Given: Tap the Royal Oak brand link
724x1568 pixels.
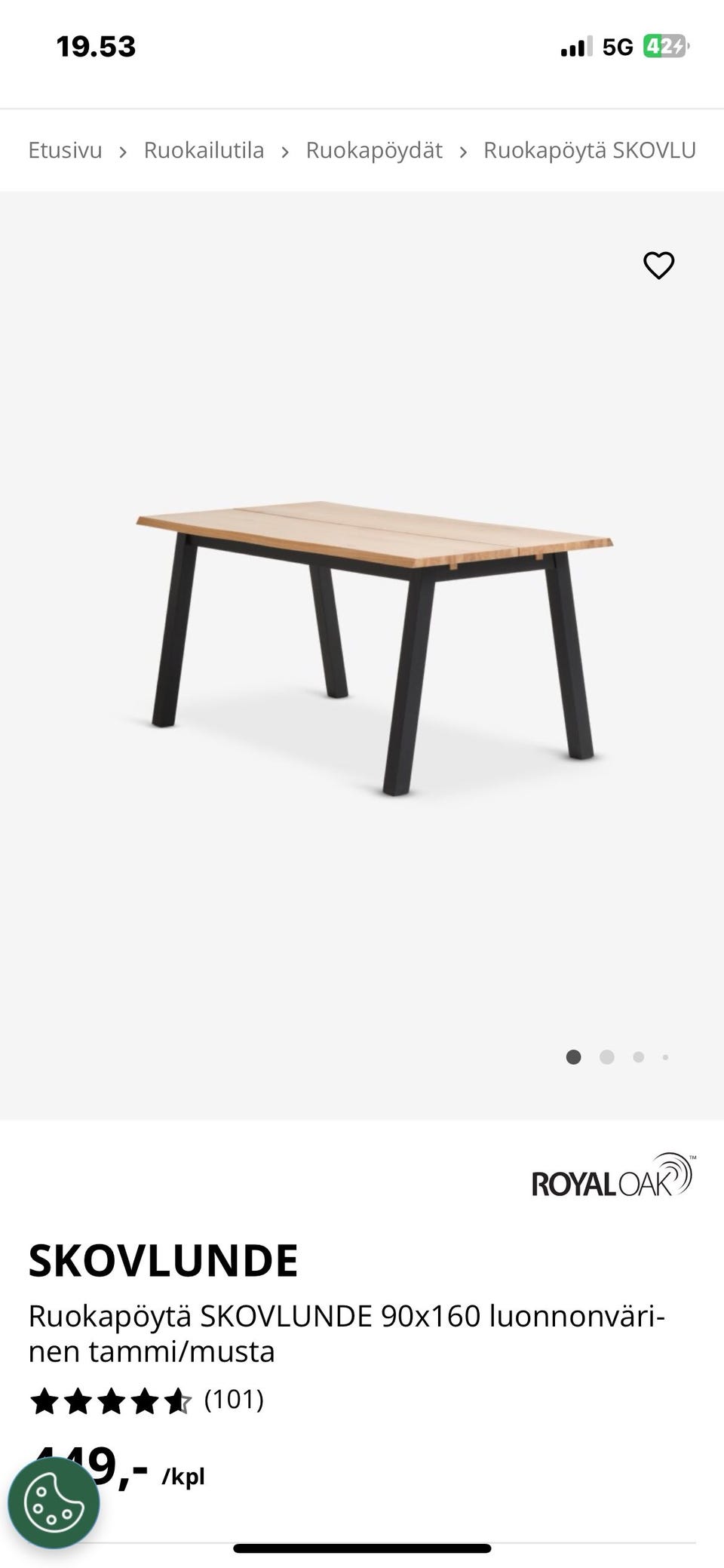Looking at the screenshot, I should pyautogui.click(x=613, y=1176).
